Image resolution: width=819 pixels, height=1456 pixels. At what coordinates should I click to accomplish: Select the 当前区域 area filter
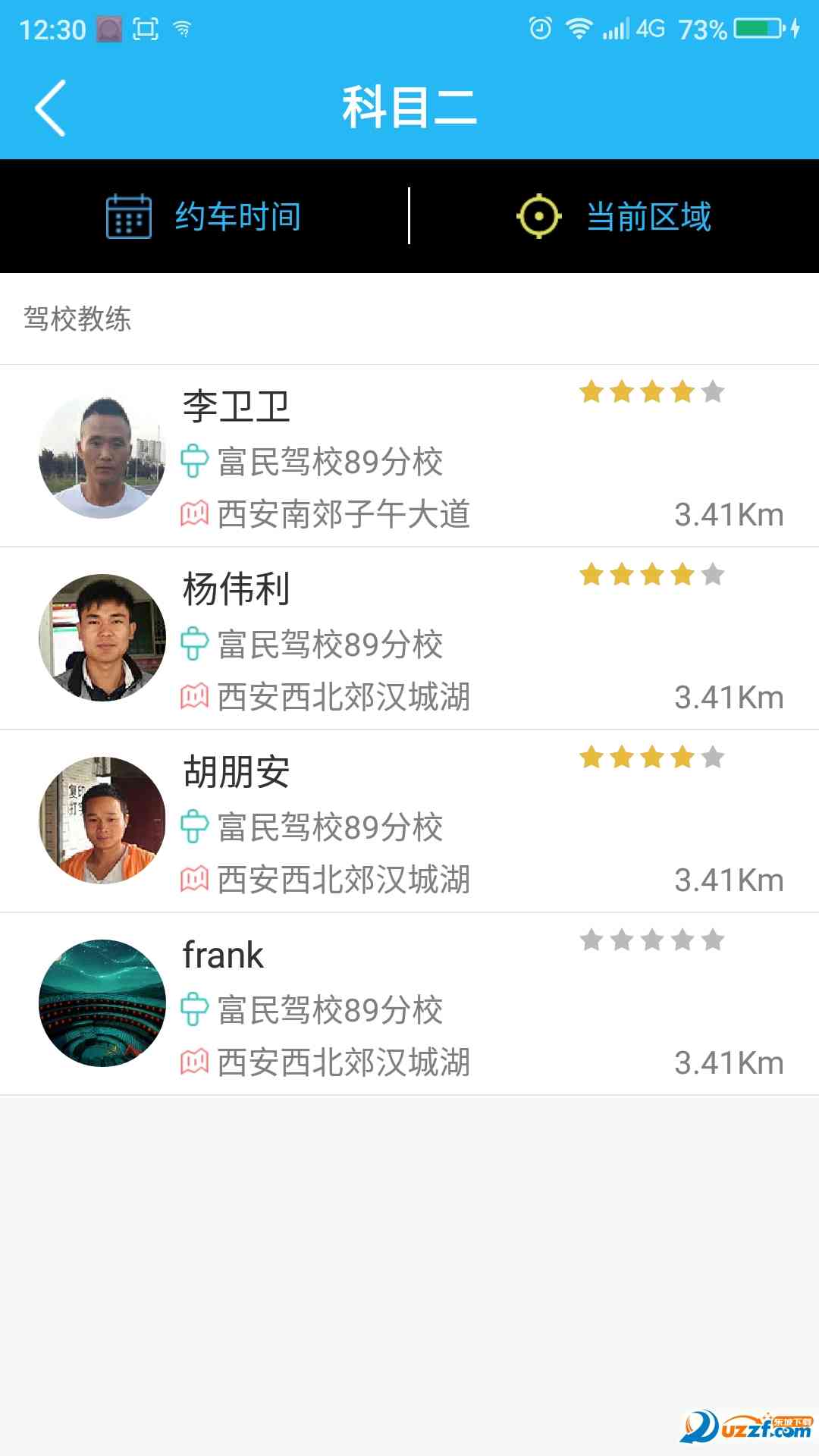point(614,217)
